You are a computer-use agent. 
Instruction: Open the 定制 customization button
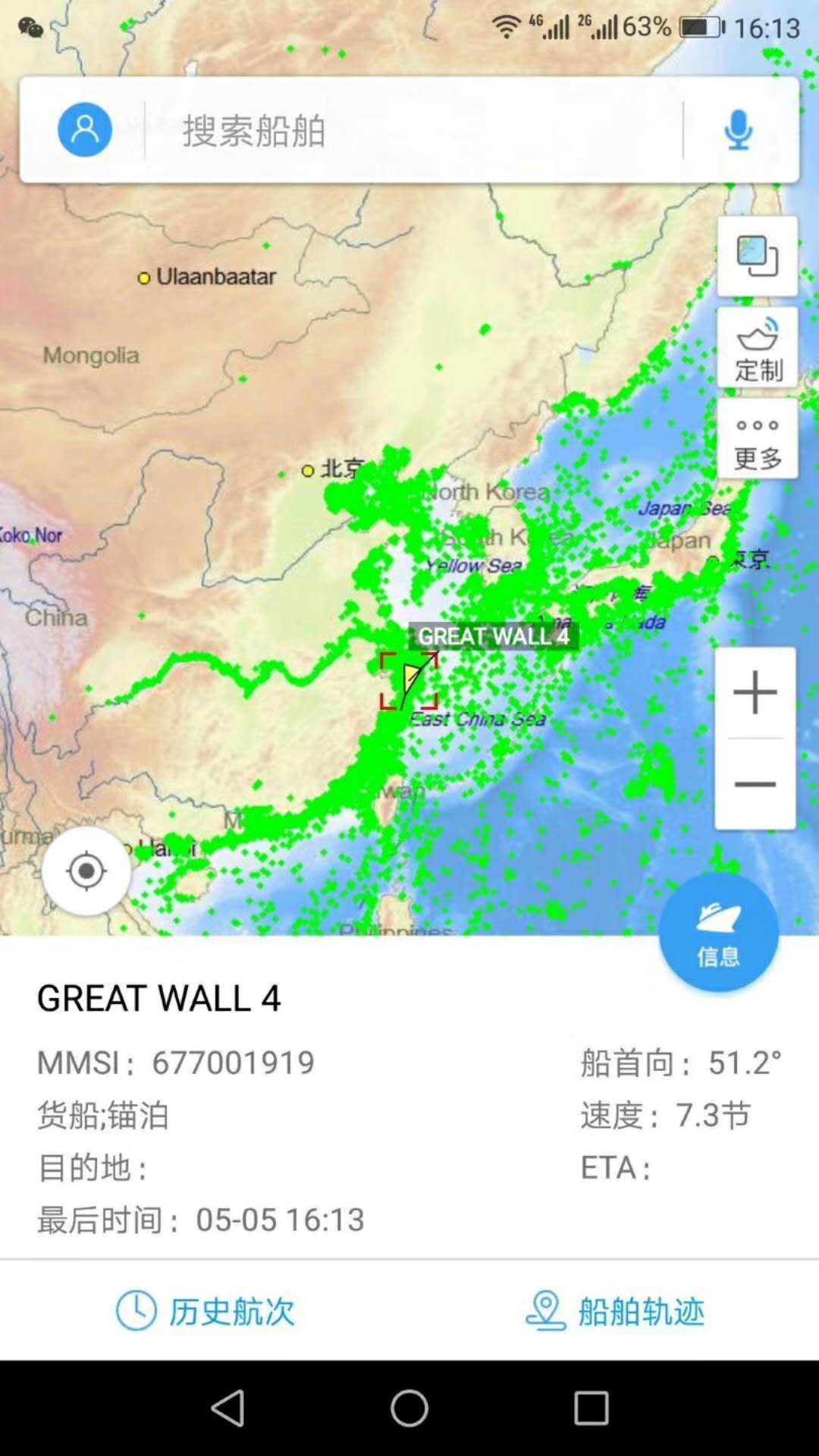[757, 348]
